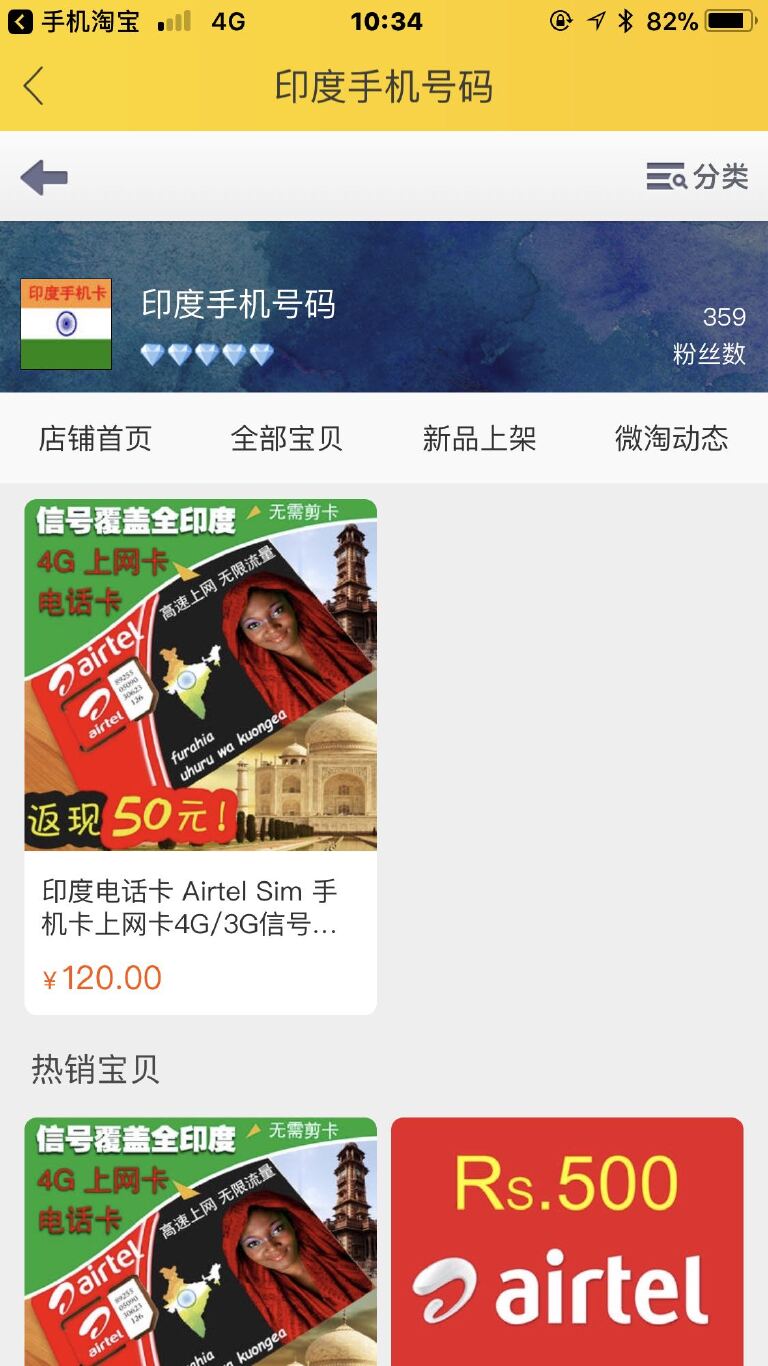Tap the back chevron in yellow header

34,87
